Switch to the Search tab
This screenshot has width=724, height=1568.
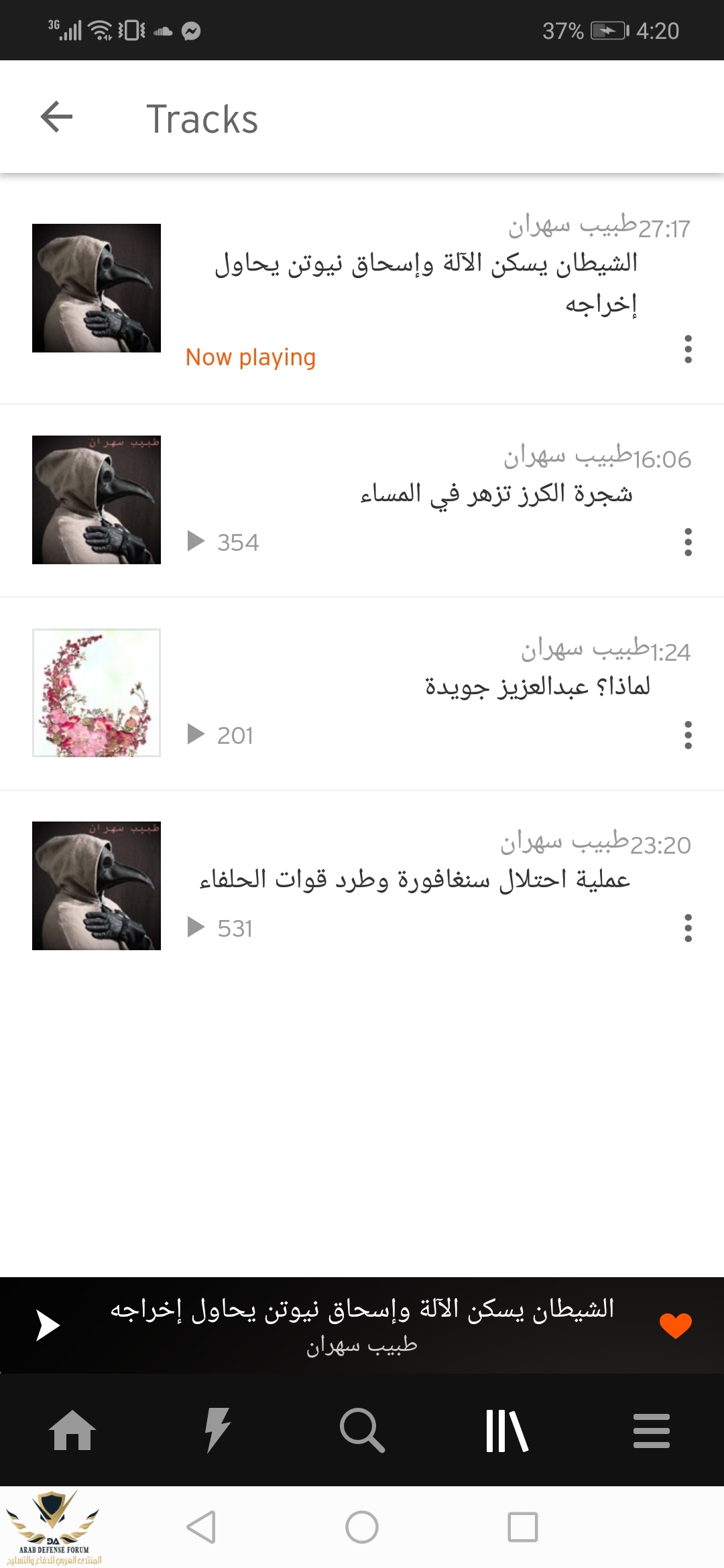click(362, 1430)
